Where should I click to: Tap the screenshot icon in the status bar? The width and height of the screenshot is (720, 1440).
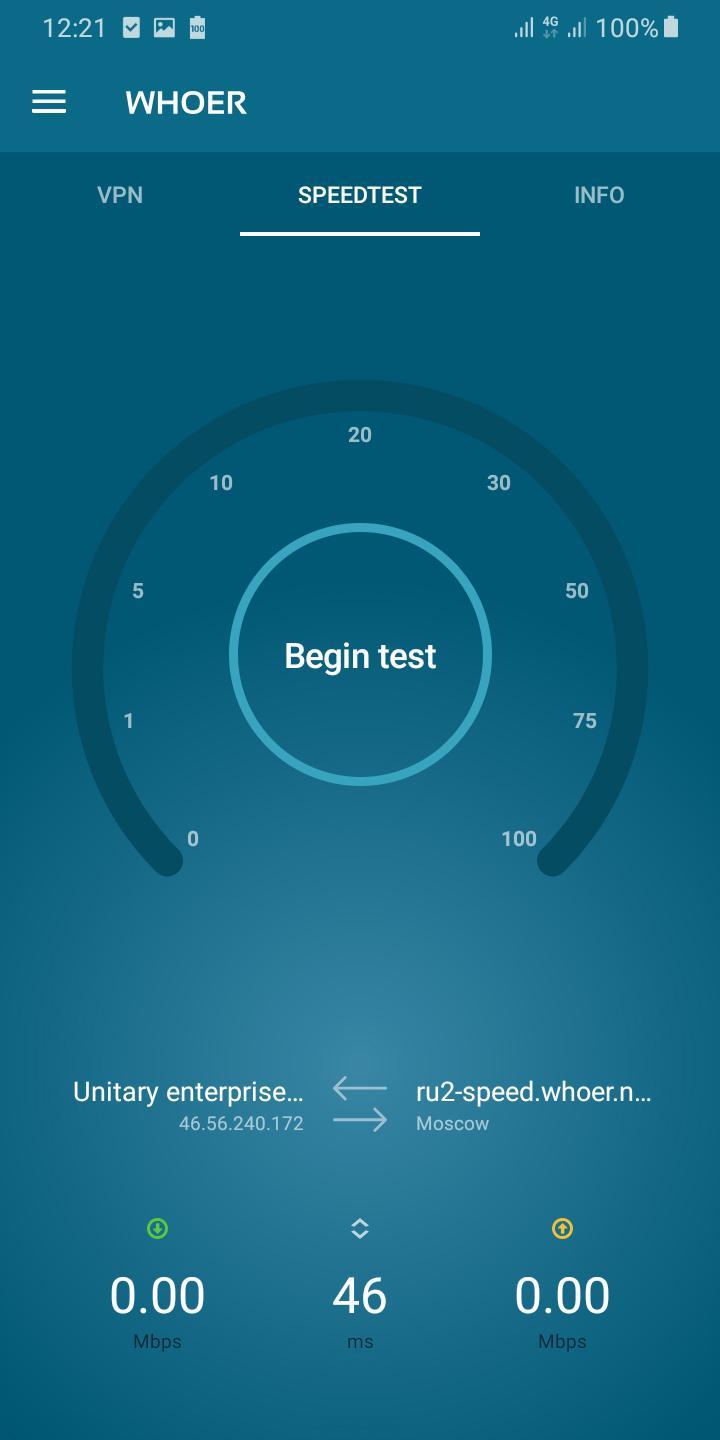click(x=163, y=27)
